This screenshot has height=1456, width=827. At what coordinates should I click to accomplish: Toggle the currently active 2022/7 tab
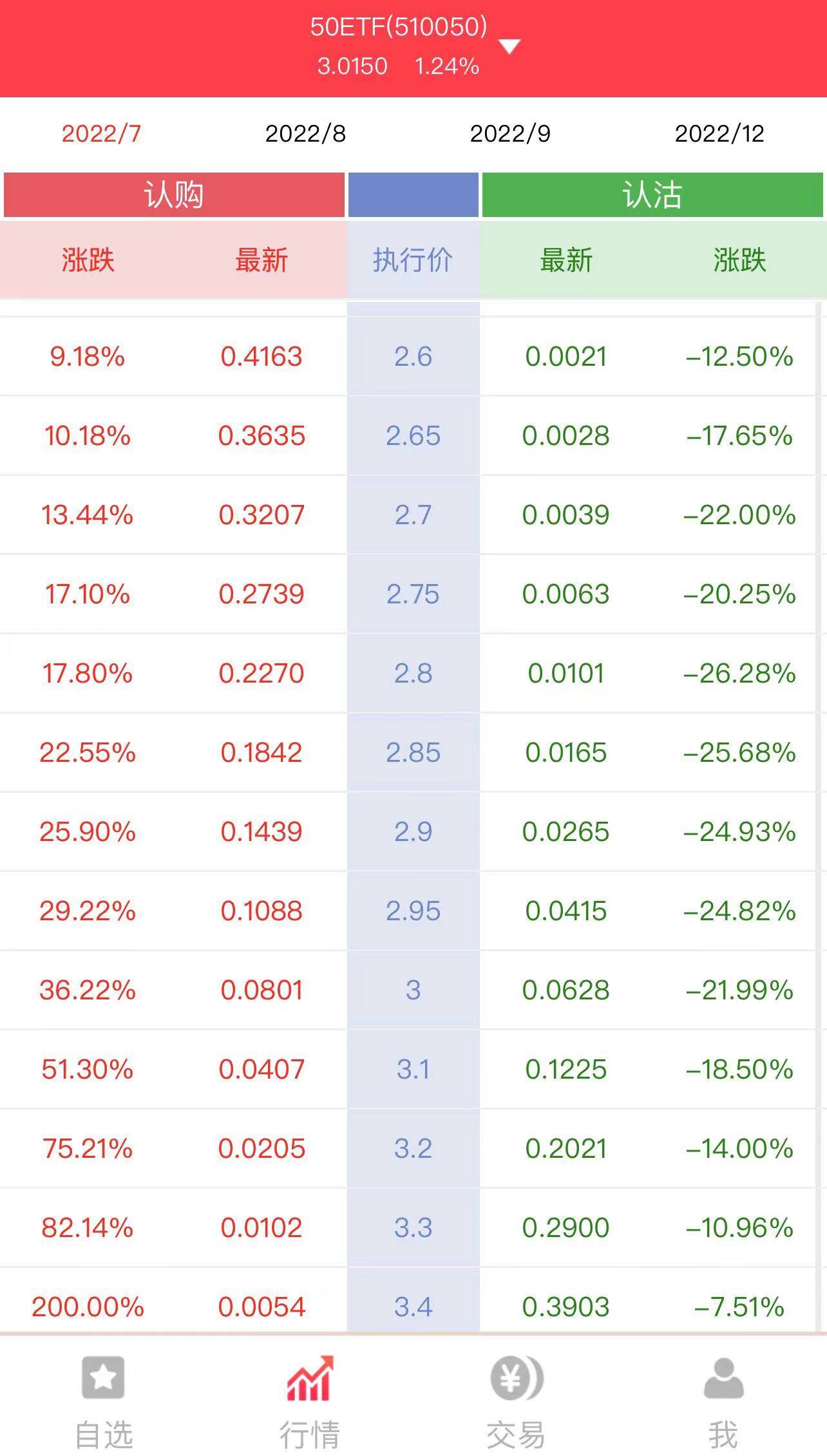(x=101, y=134)
